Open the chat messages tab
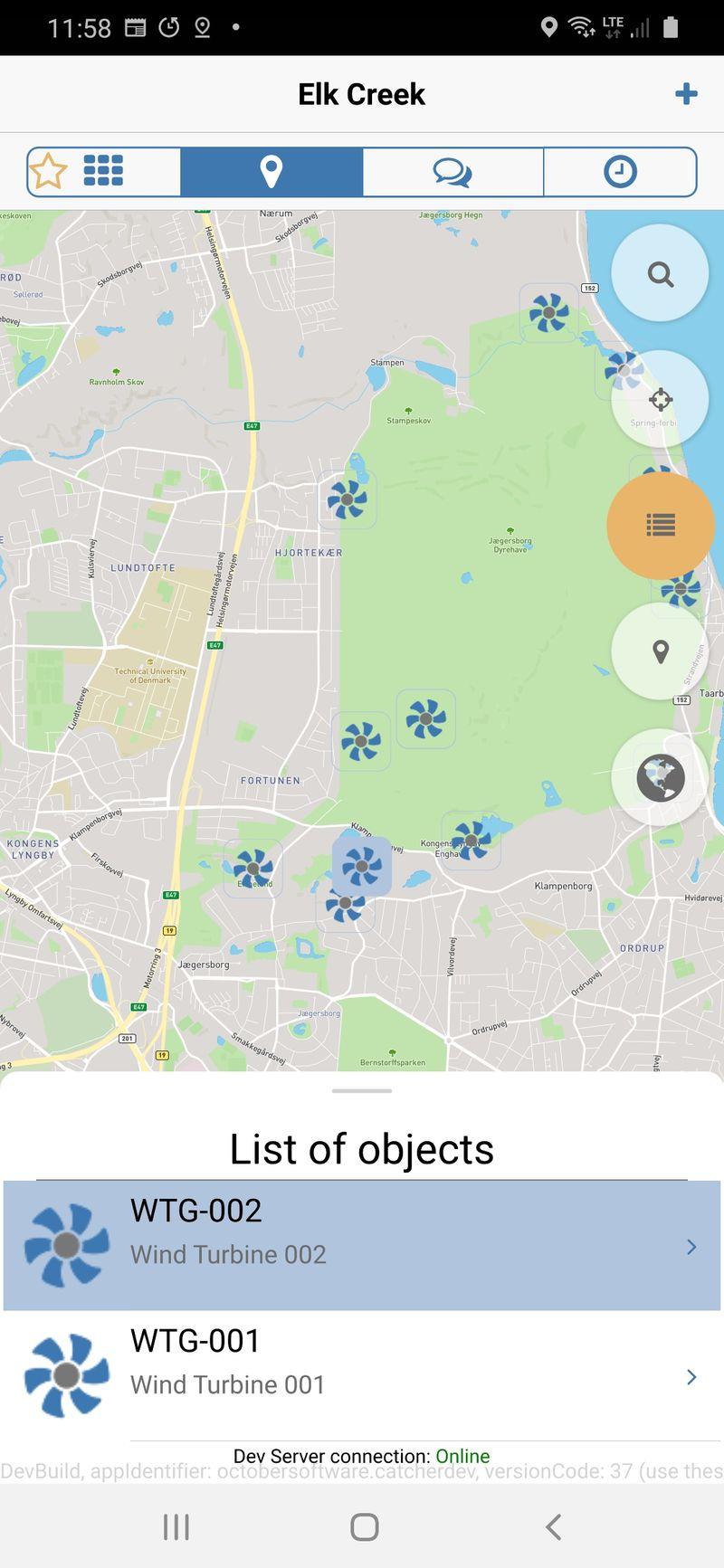 coord(452,171)
